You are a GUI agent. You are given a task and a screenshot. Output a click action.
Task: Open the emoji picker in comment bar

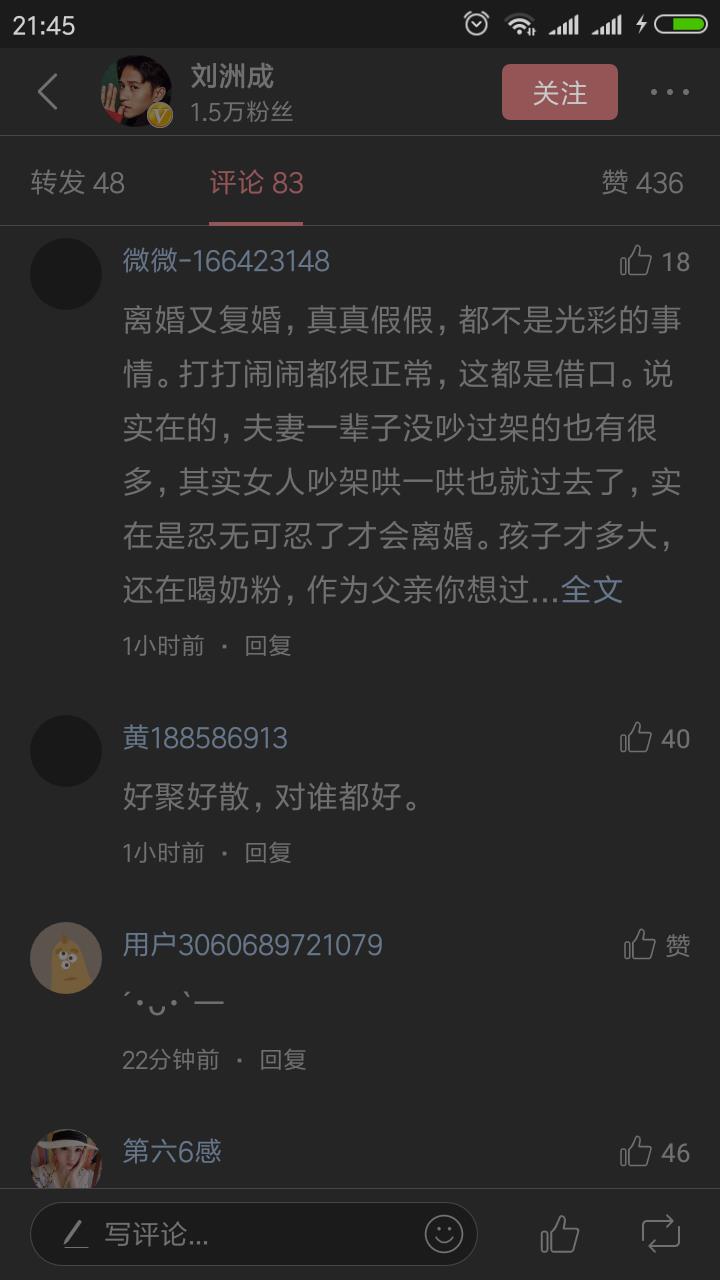click(x=444, y=1235)
